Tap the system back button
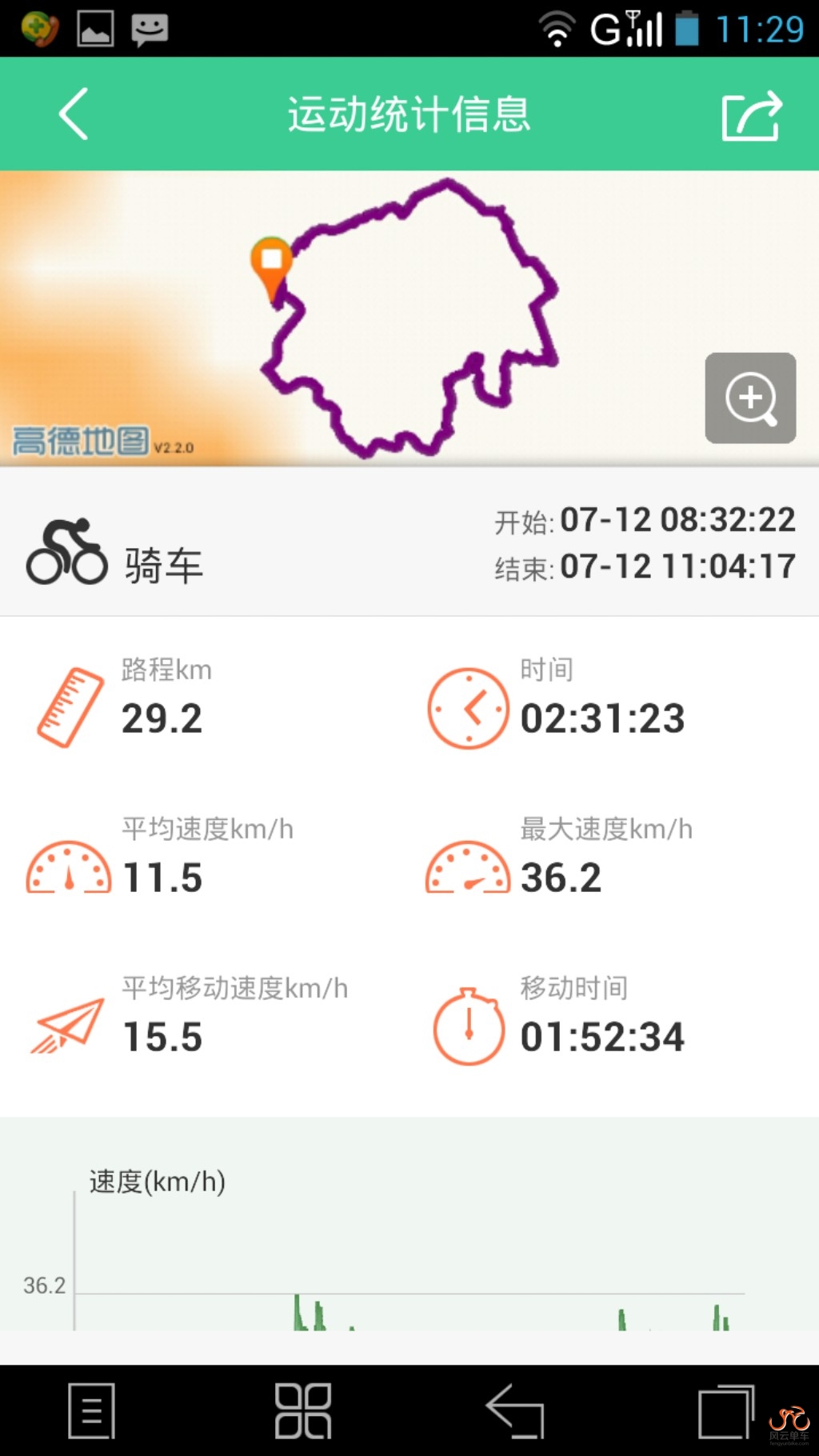Screen dimensions: 819x1456 515,1410
